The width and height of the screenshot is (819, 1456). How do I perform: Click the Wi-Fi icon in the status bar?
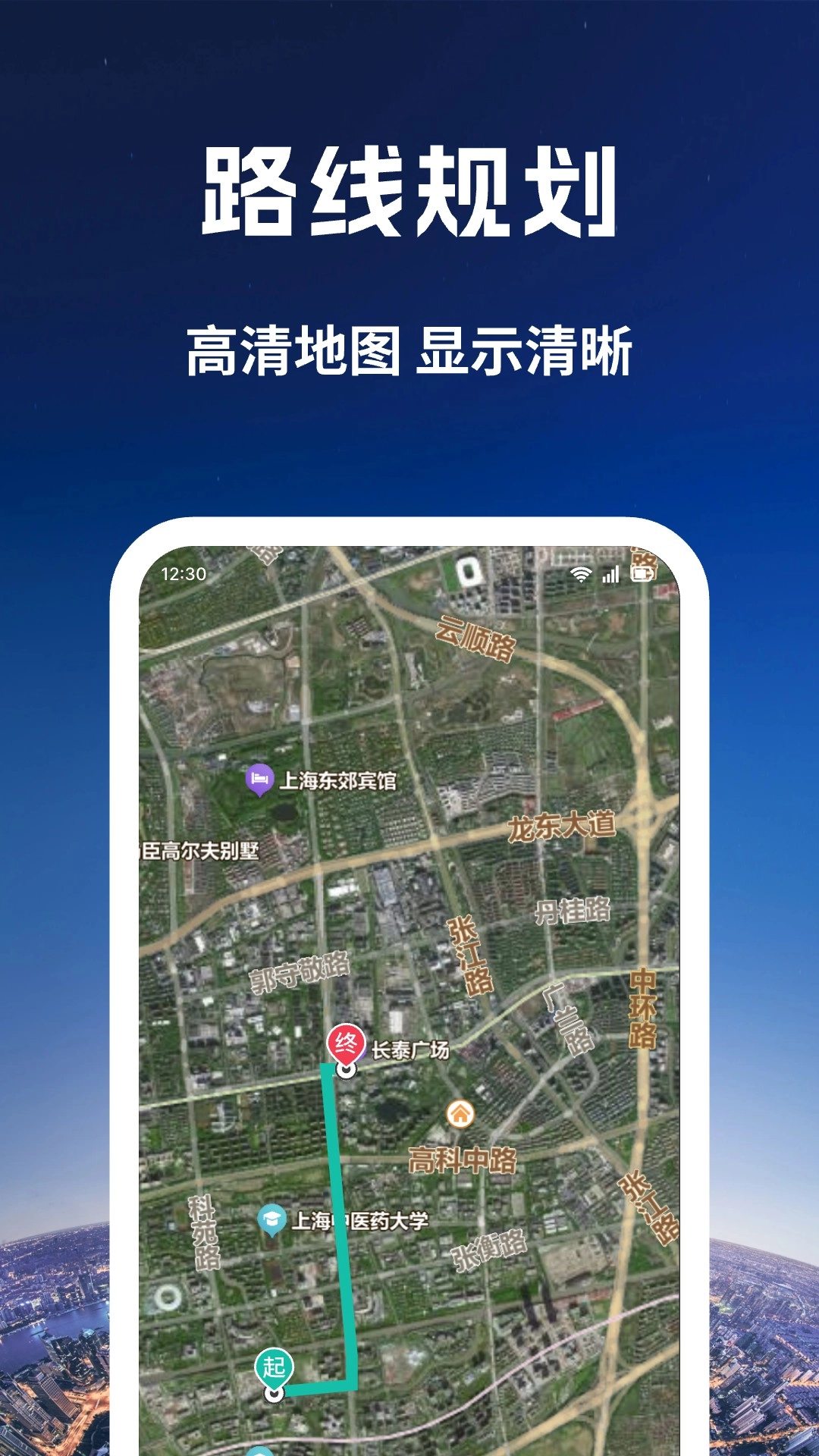coord(579,575)
